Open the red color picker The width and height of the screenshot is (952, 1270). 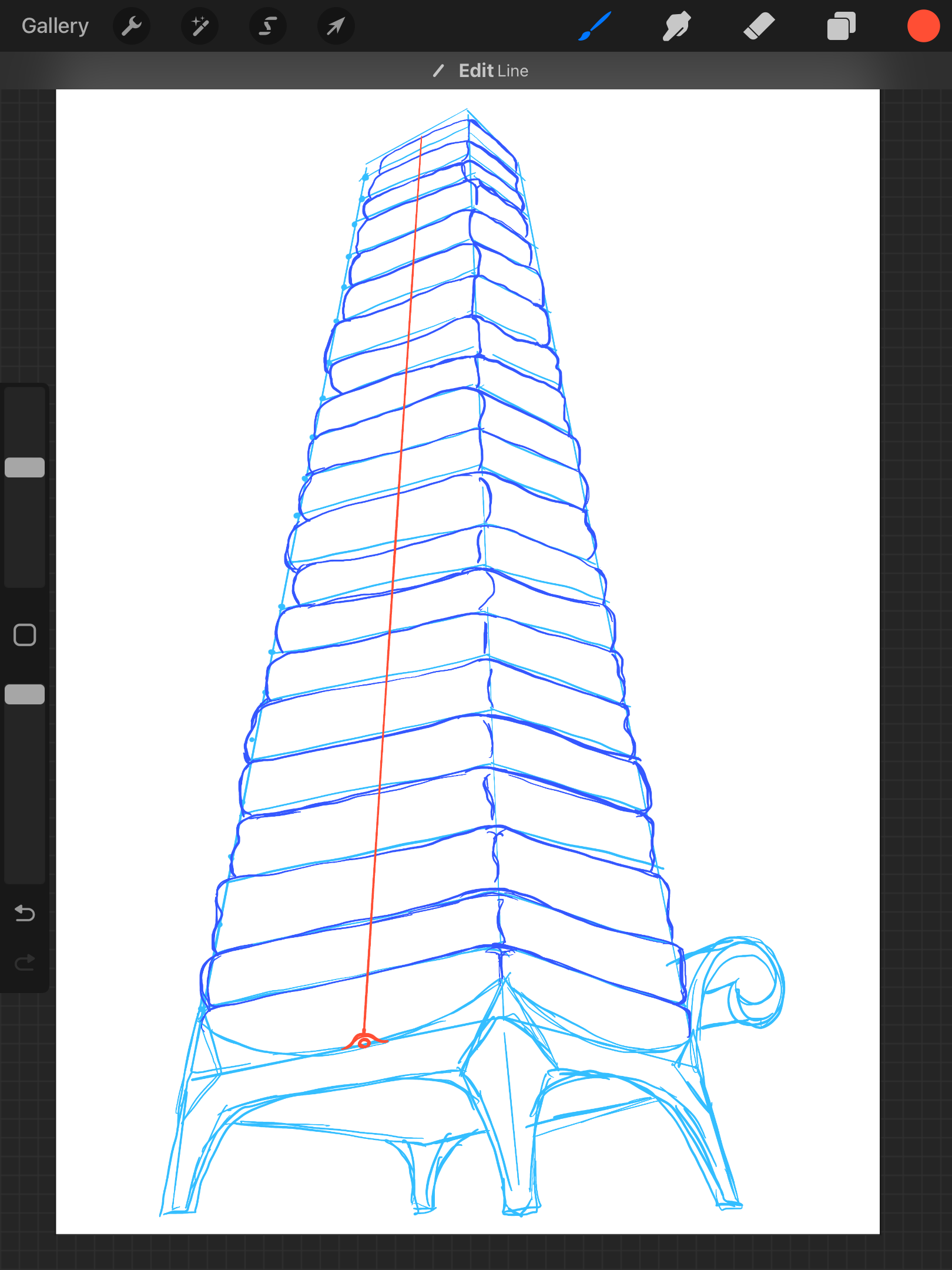[x=923, y=26]
